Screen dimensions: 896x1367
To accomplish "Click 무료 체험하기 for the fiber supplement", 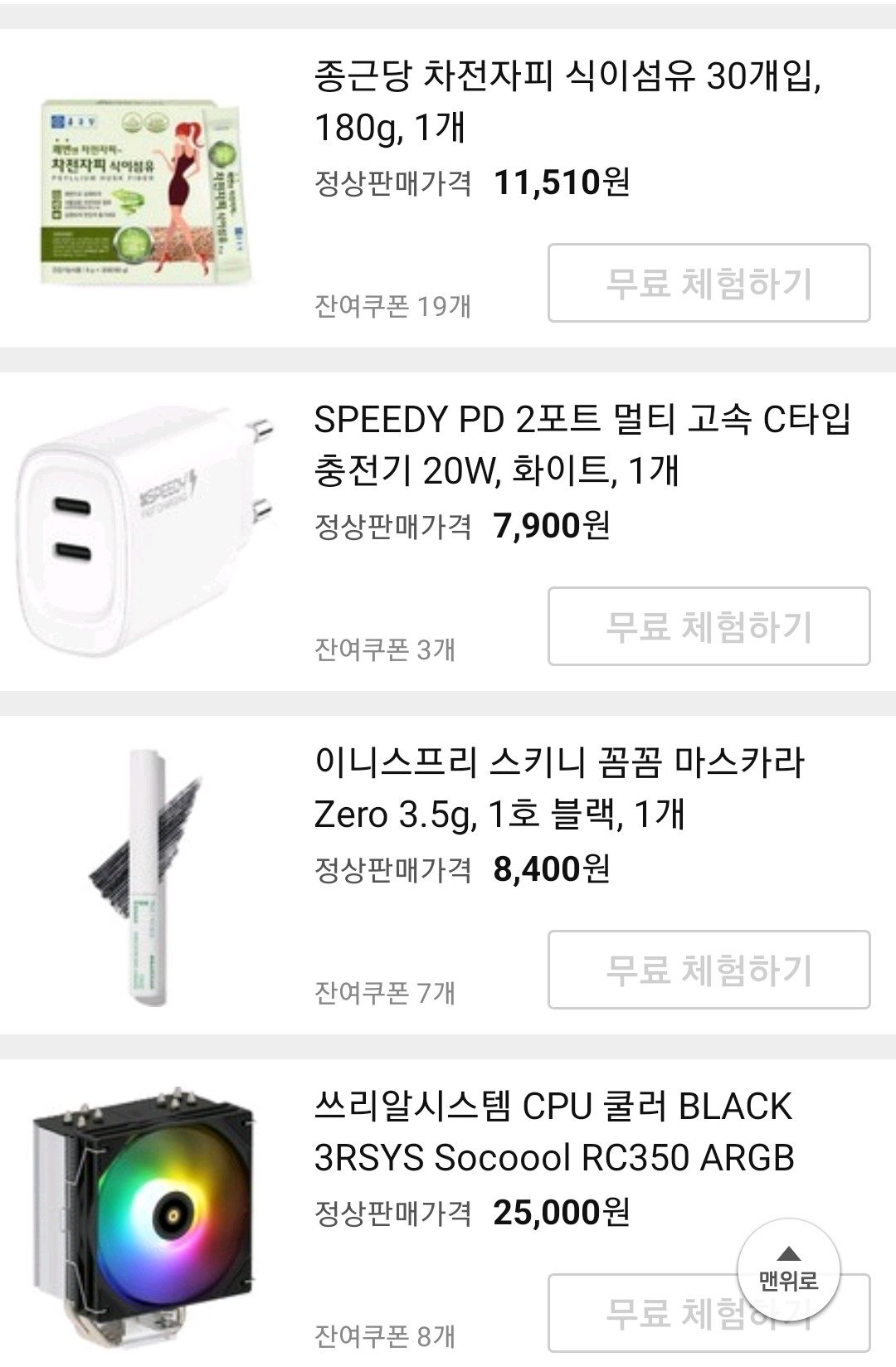I will point(709,282).
